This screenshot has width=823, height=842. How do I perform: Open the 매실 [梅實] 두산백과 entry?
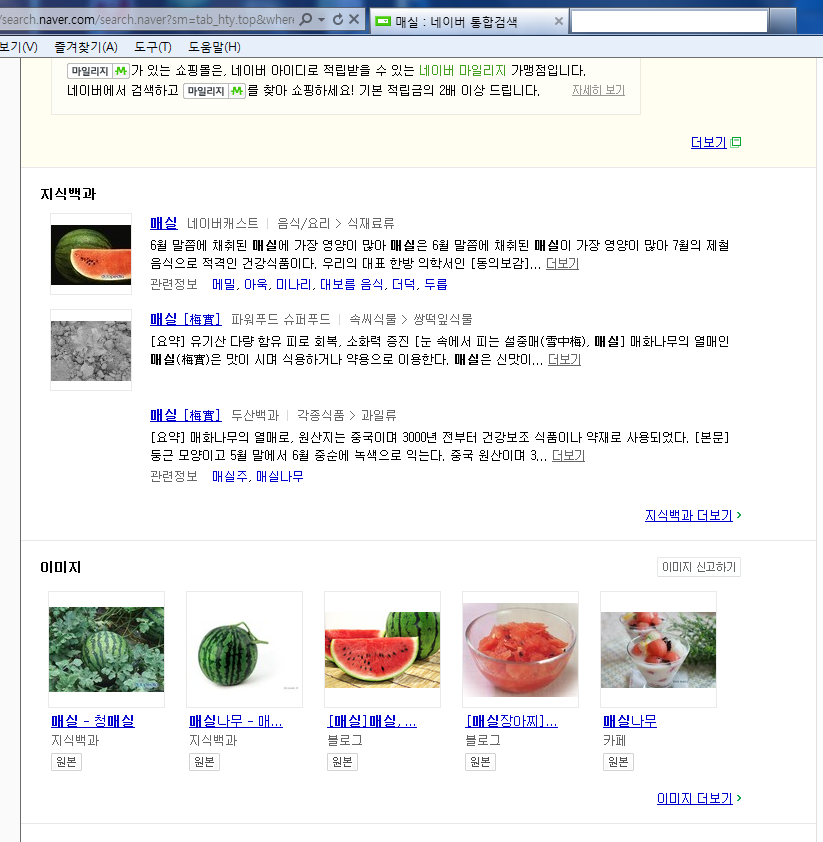(186, 415)
